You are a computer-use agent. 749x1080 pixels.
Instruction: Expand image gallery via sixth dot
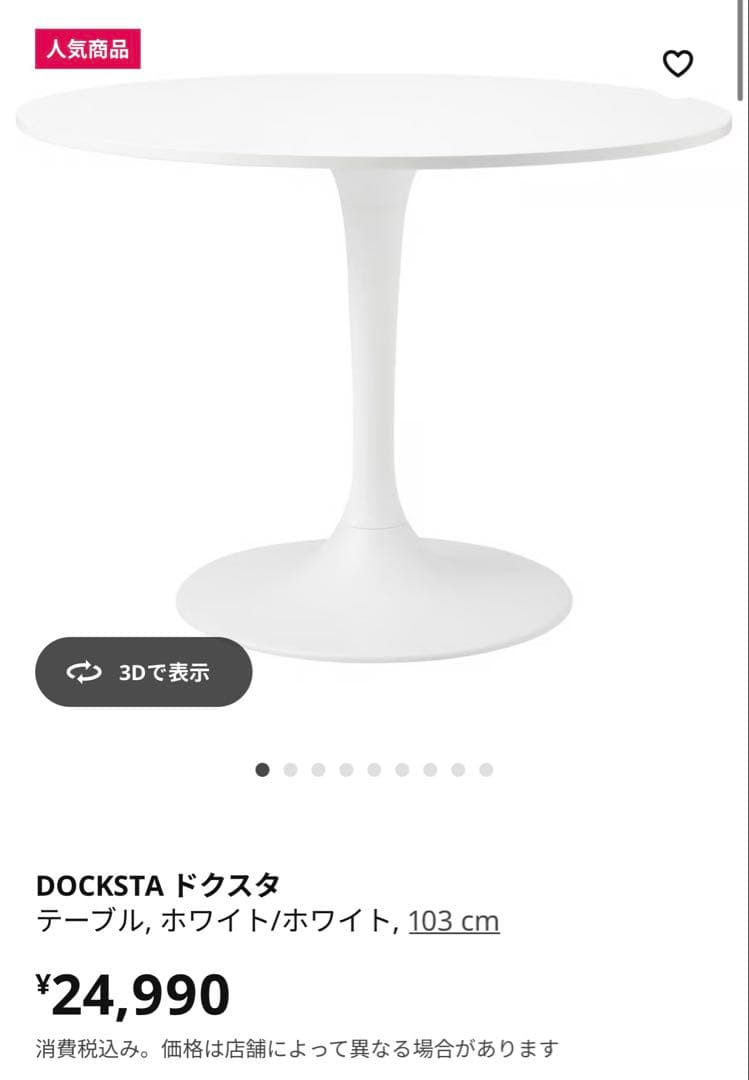point(401,769)
